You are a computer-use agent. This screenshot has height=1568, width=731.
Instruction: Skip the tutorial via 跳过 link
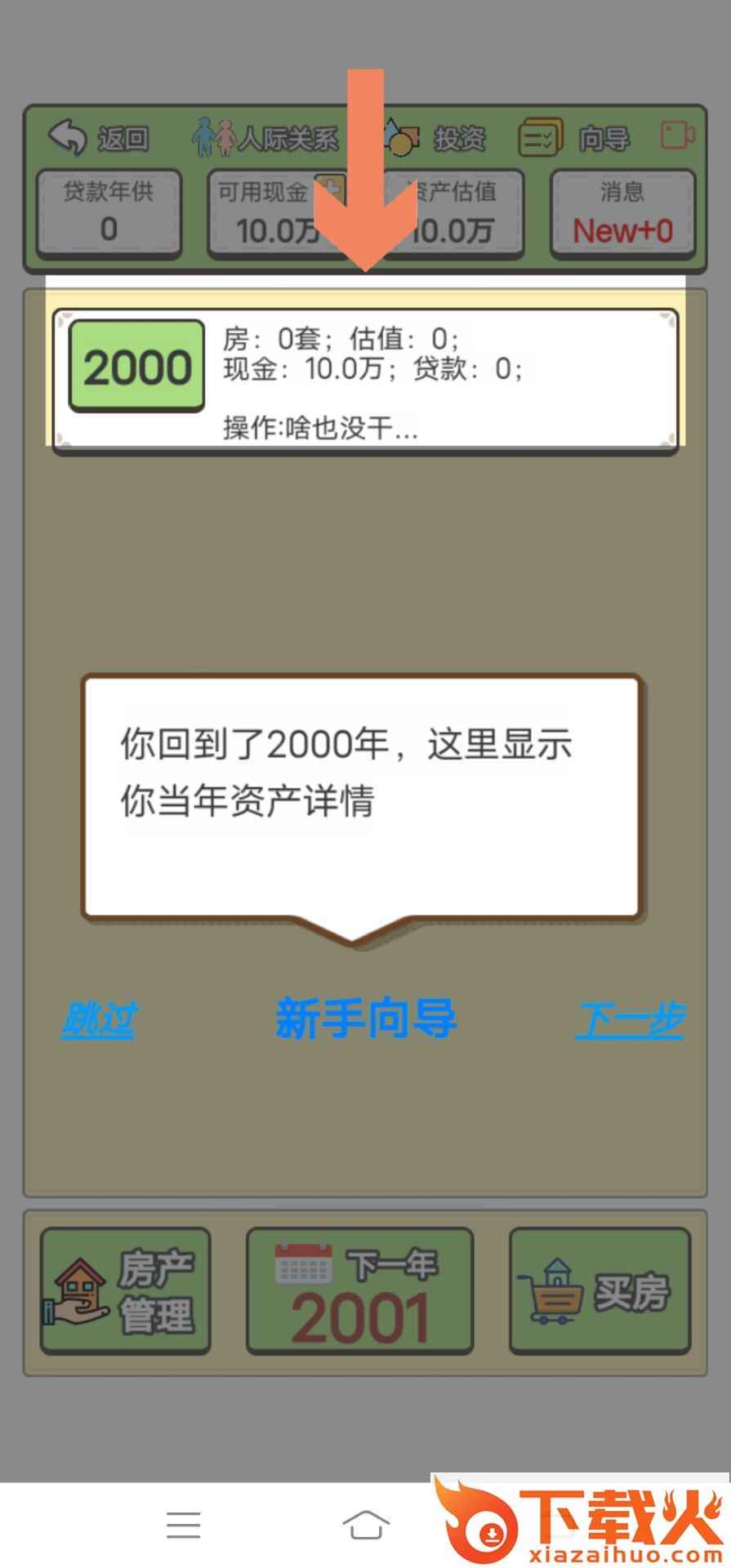point(99,1020)
